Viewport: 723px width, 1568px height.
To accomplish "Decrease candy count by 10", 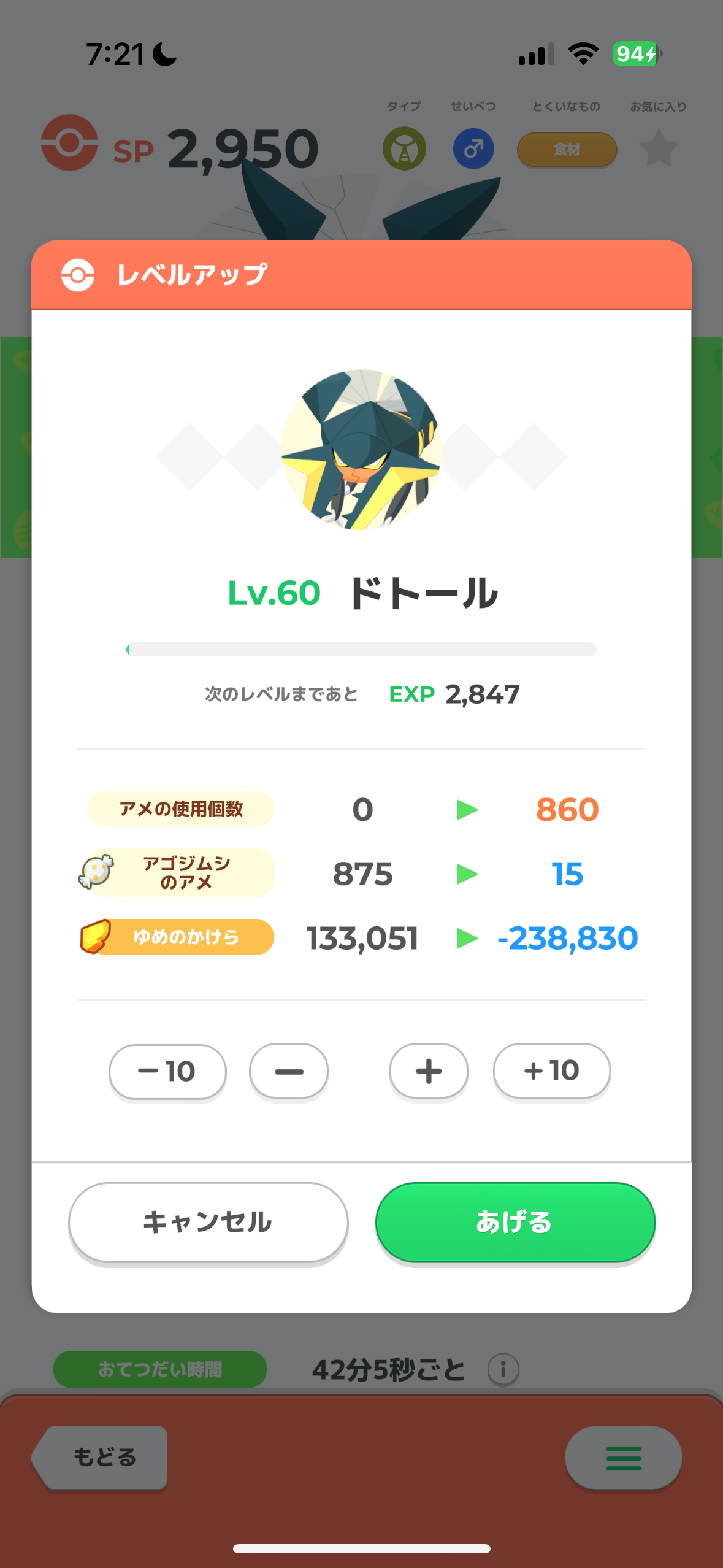I will click(x=167, y=1071).
